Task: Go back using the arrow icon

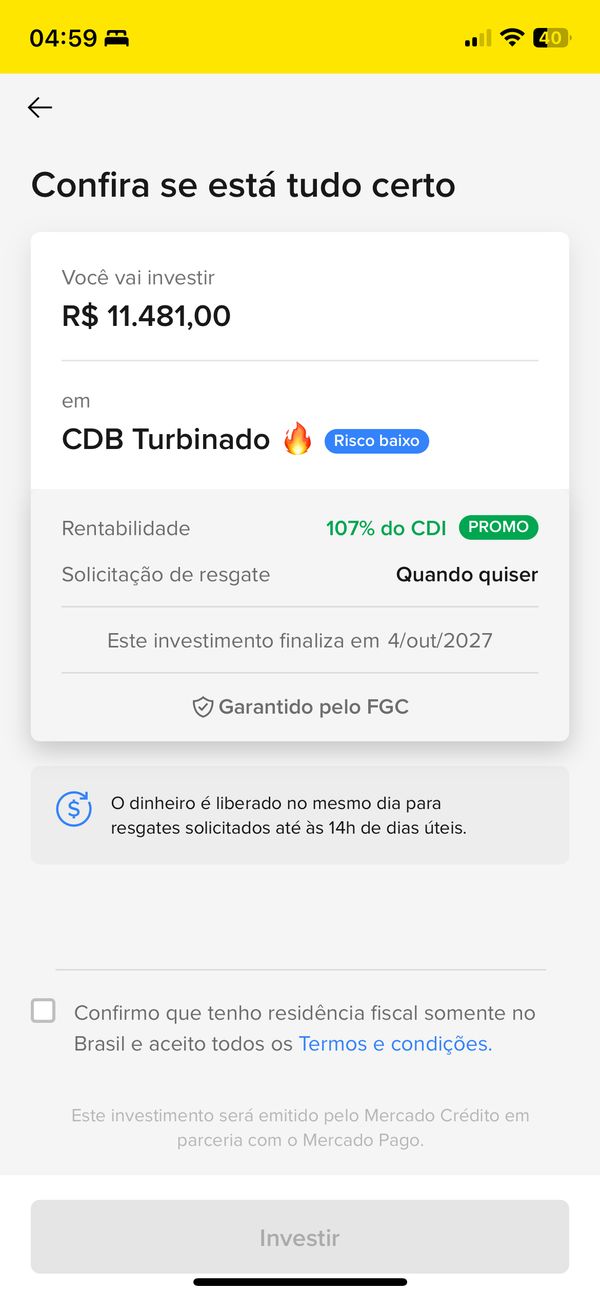Action: point(40,107)
